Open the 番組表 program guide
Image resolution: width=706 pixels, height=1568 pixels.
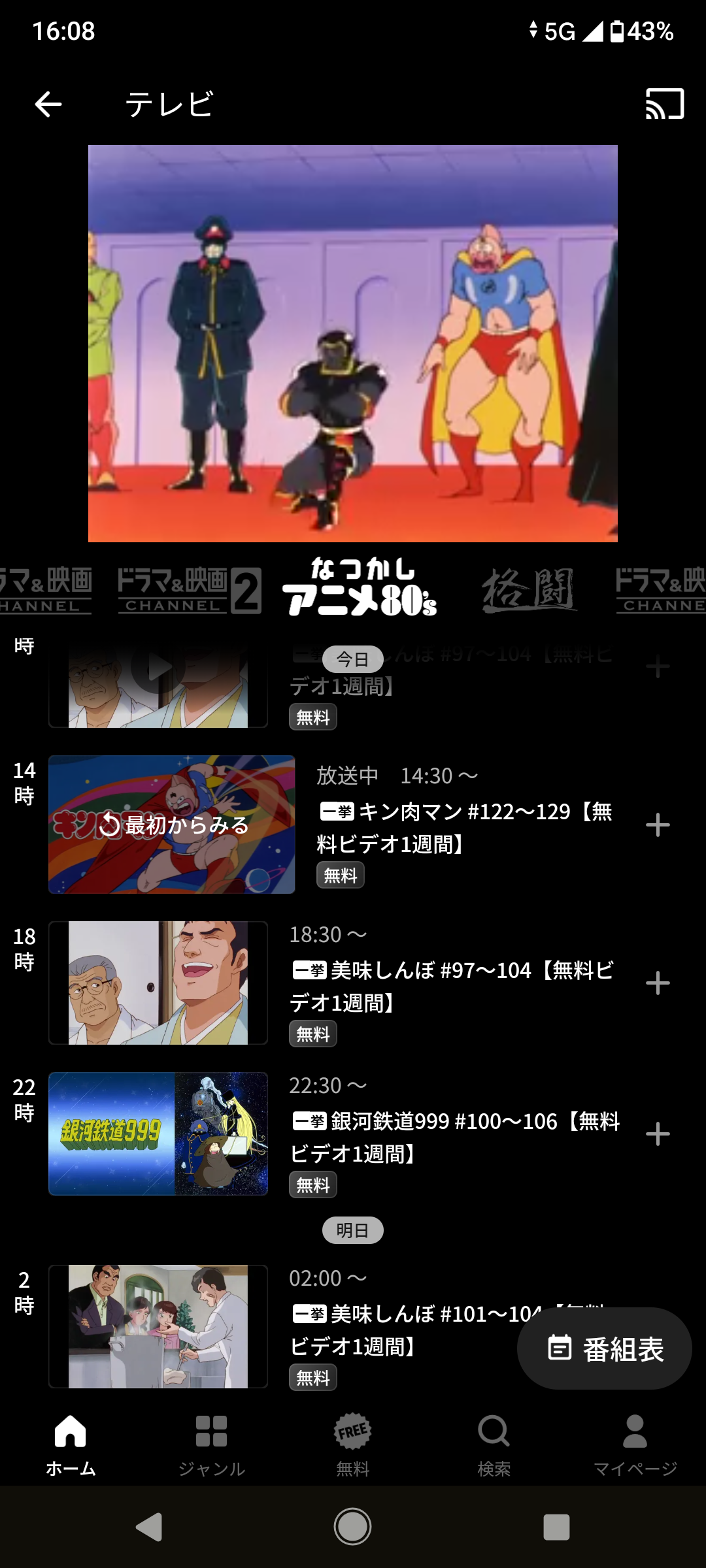point(605,1348)
